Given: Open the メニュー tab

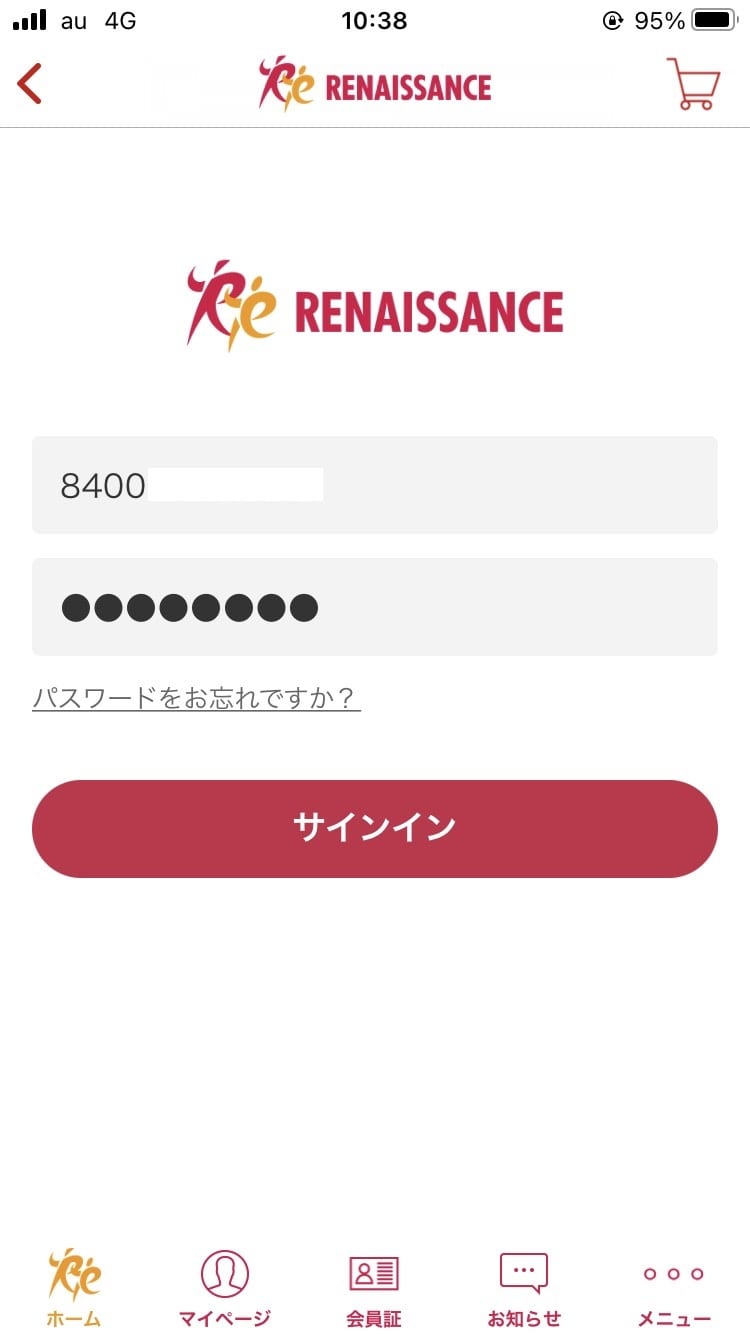Looking at the screenshot, I should pos(674,1288).
